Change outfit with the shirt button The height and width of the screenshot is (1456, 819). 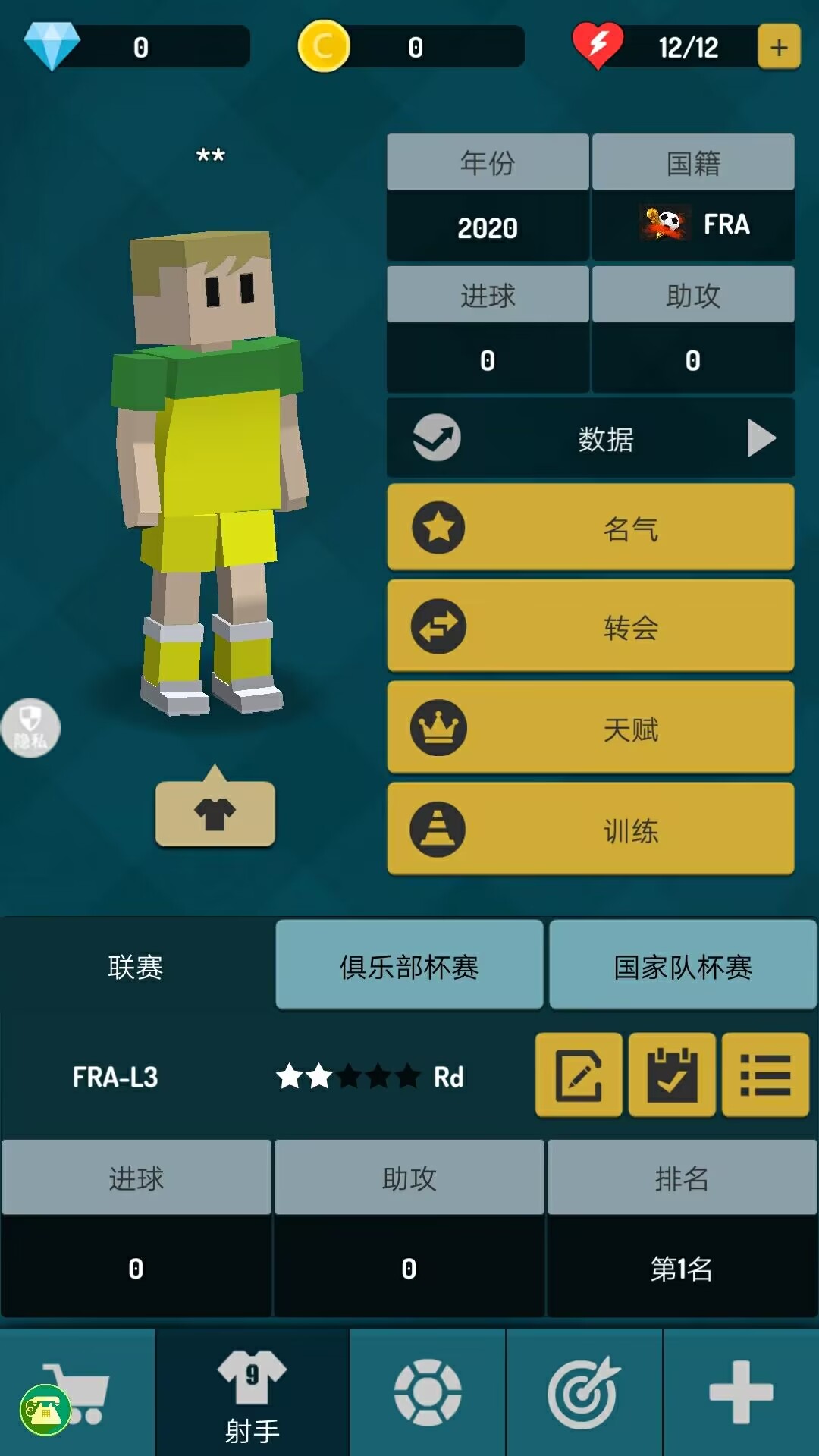(215, 814)
